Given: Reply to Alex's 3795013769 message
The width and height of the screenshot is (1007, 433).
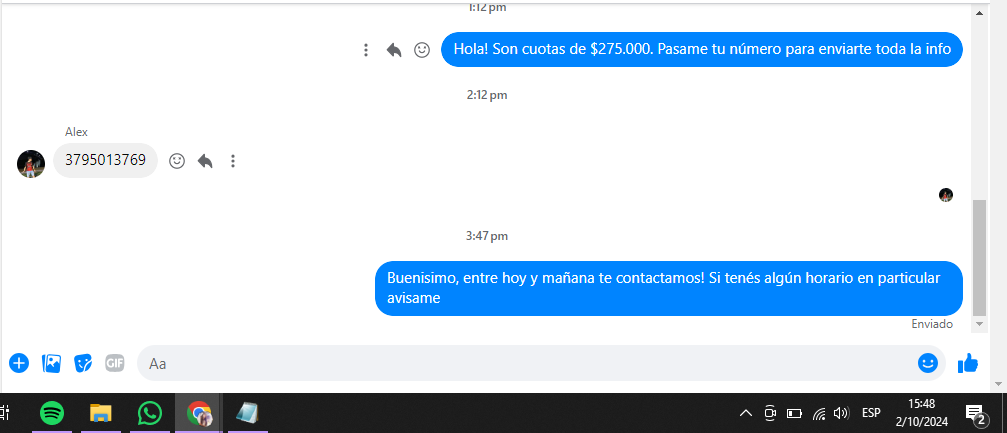Looking at the screenshot, I should 205,161.
